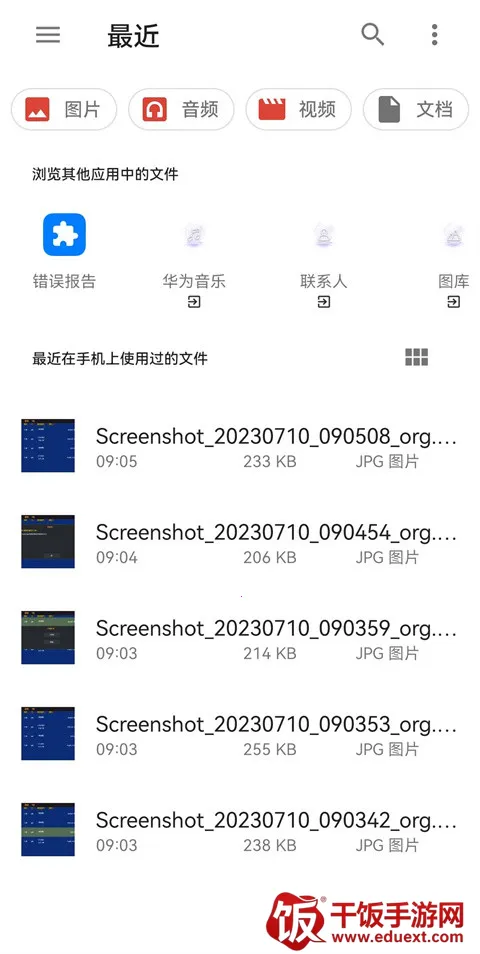Image resolution: width=480 pixels, height=954 pixels.
Task: Tap the search magnifier icon
Action: click(x=372, y=35)
